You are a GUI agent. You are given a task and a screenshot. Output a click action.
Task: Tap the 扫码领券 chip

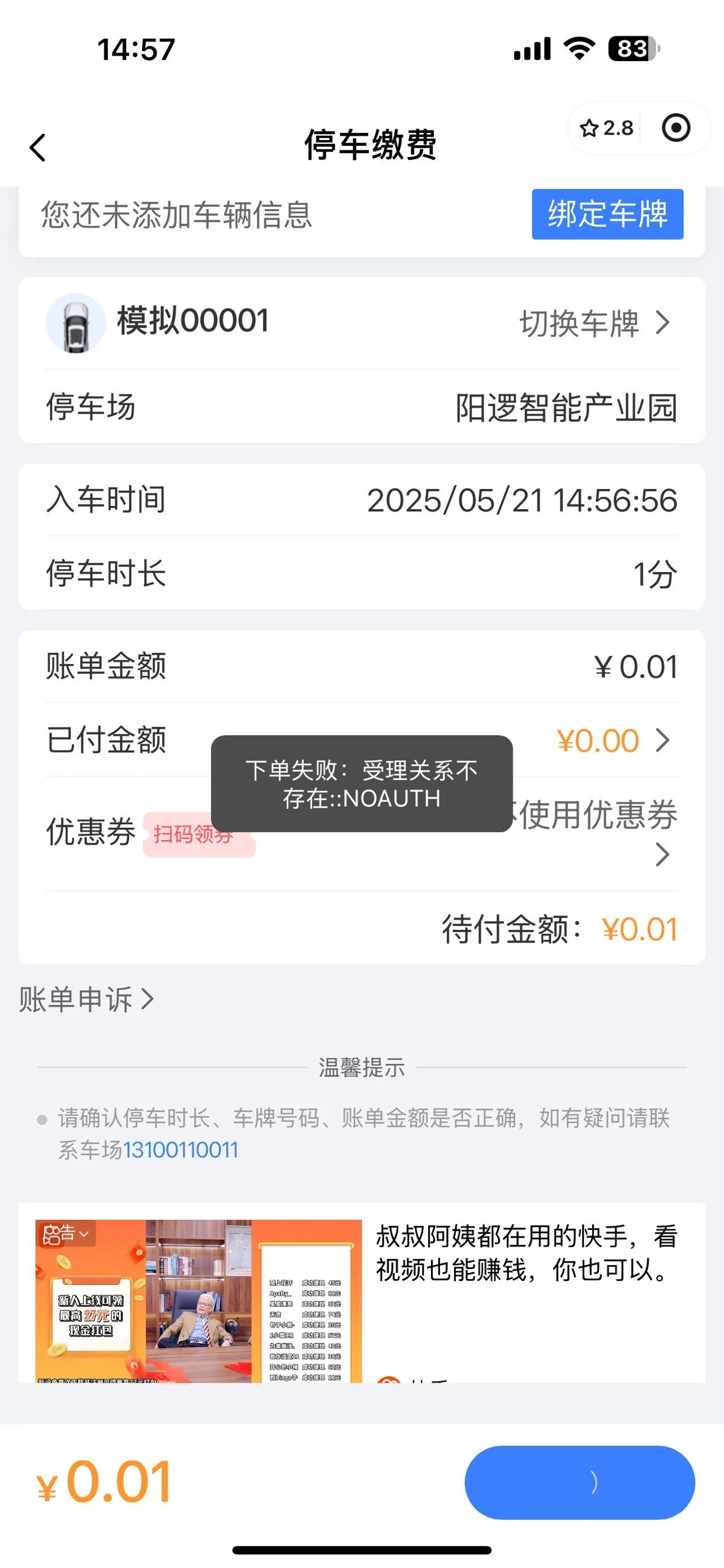click(x=199, y=834)
